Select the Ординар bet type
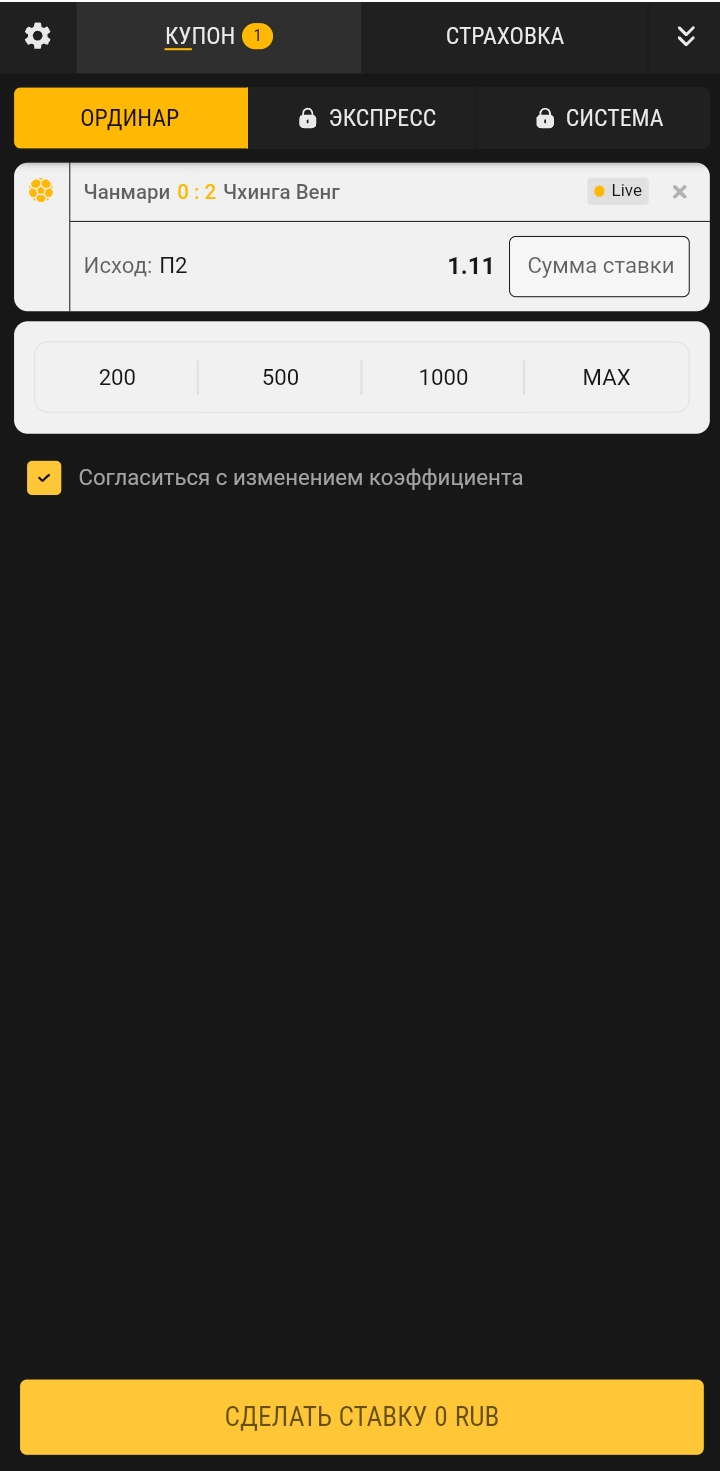720x1471 pixels. pyautogui.click(x=130, y=118)
